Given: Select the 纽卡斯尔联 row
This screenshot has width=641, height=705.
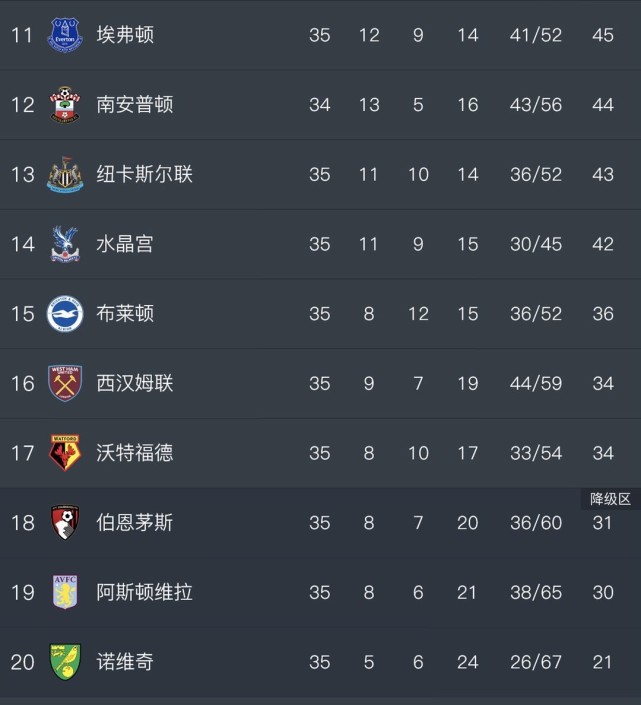Looking at the screenshot, I should point(144,174).
